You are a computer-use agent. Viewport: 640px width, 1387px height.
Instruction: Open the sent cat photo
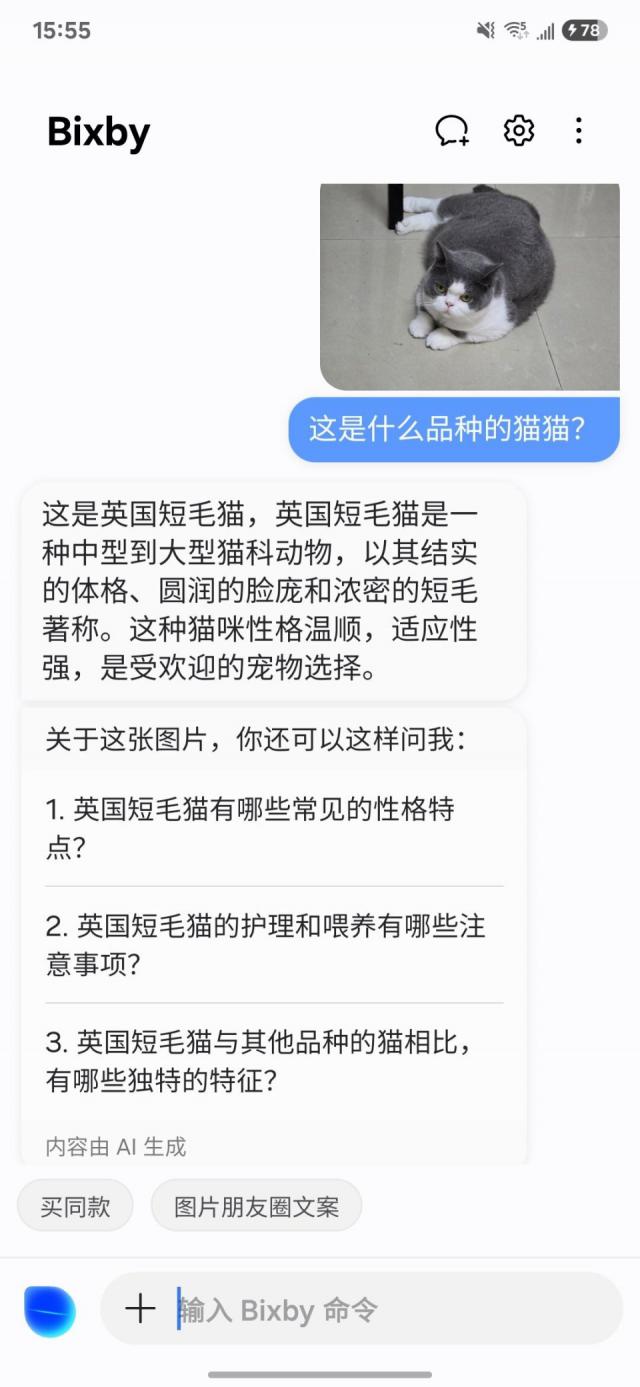[469, 287]
